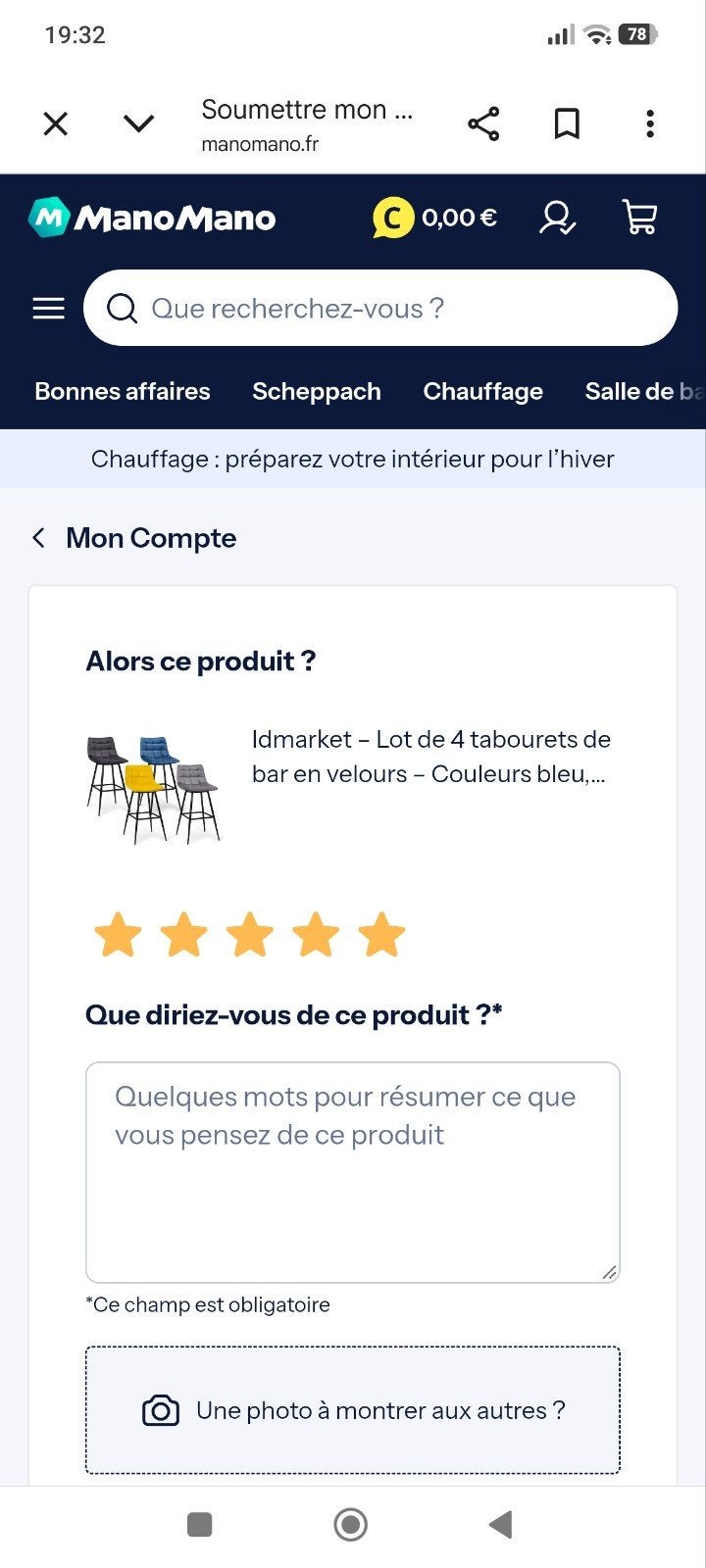The width and height of the screenshot is (706, 1568).
Task: Open the hamburger menu
Action: pos(49,309)
